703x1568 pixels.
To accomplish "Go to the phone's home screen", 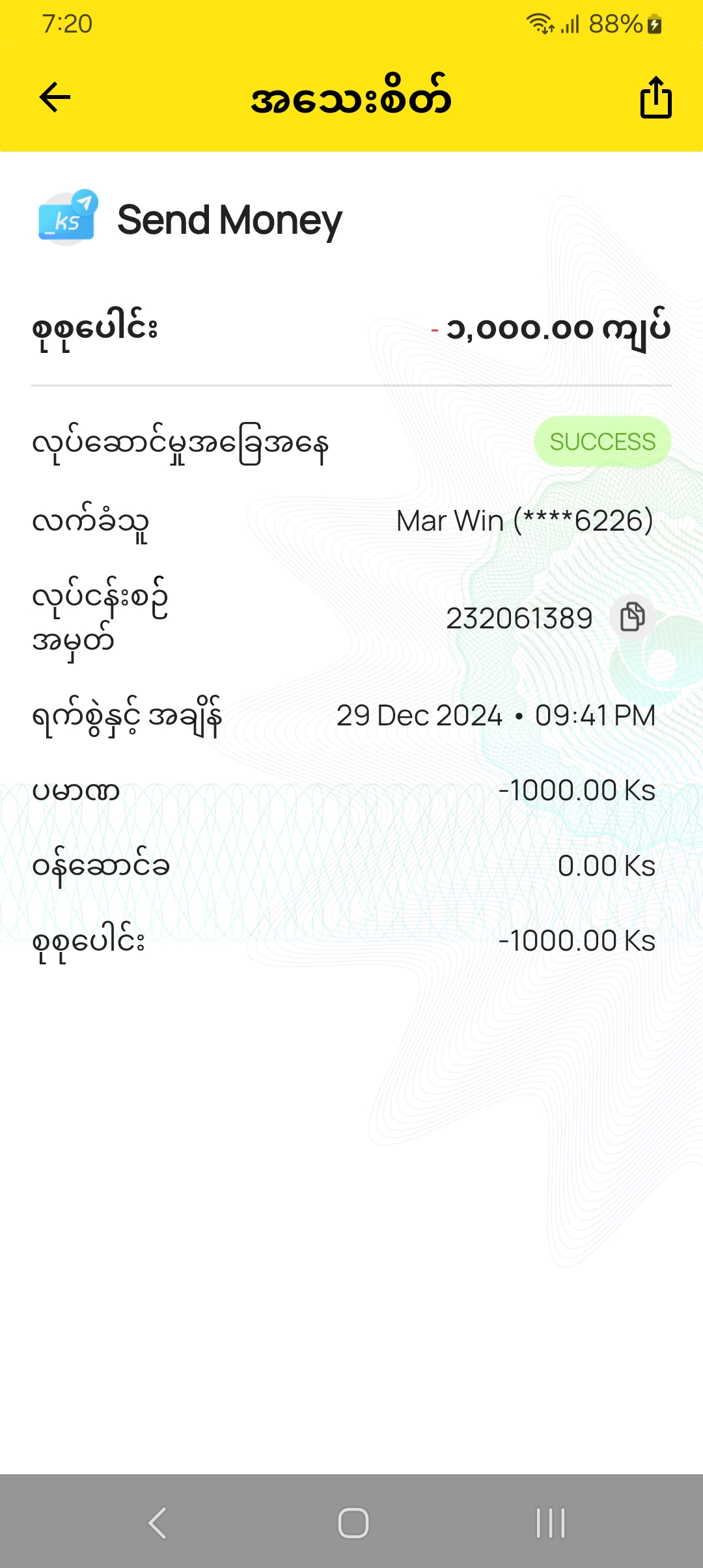I will point(353,1523).
